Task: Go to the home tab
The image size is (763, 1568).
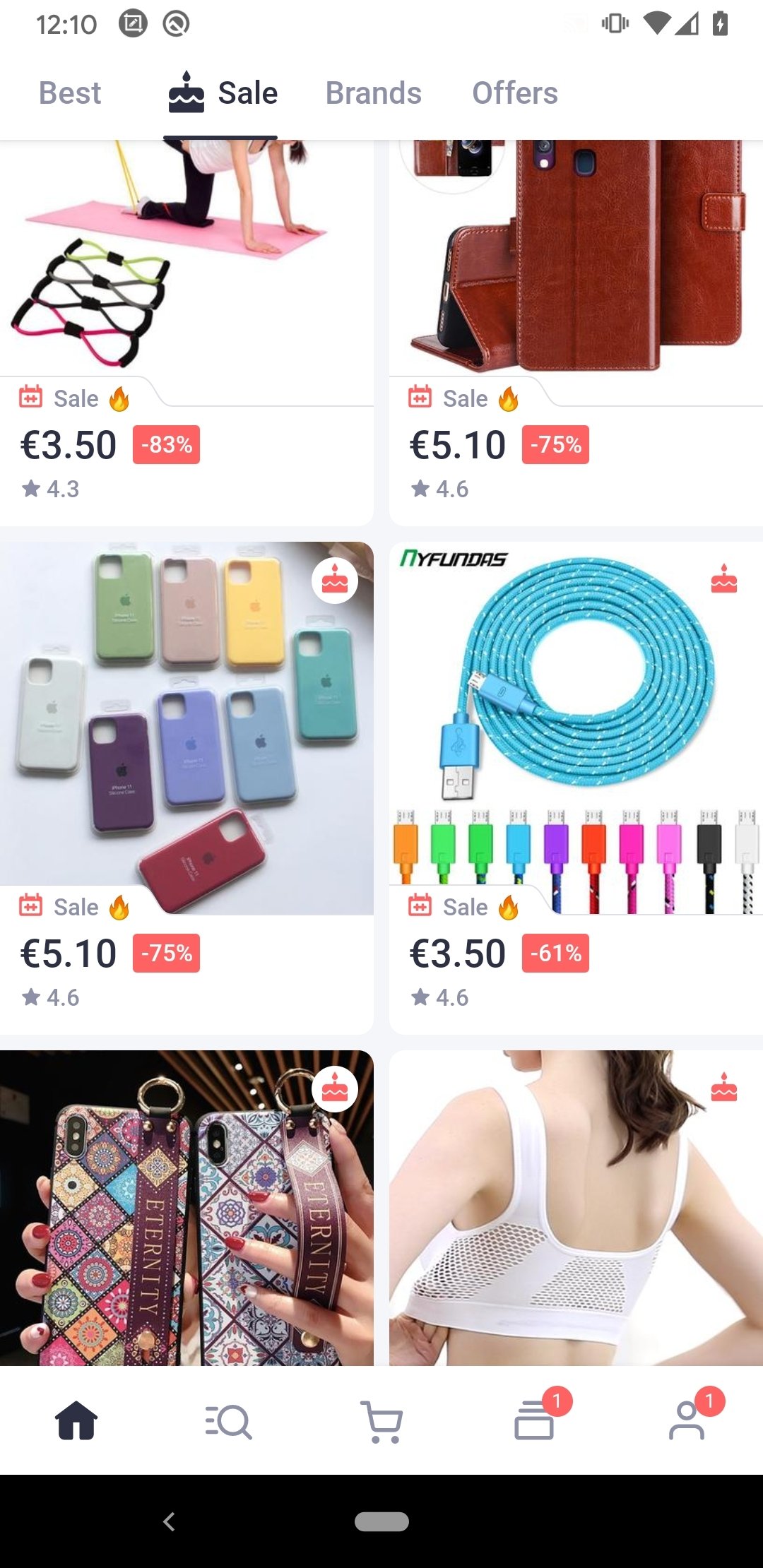Action: 76,1420
